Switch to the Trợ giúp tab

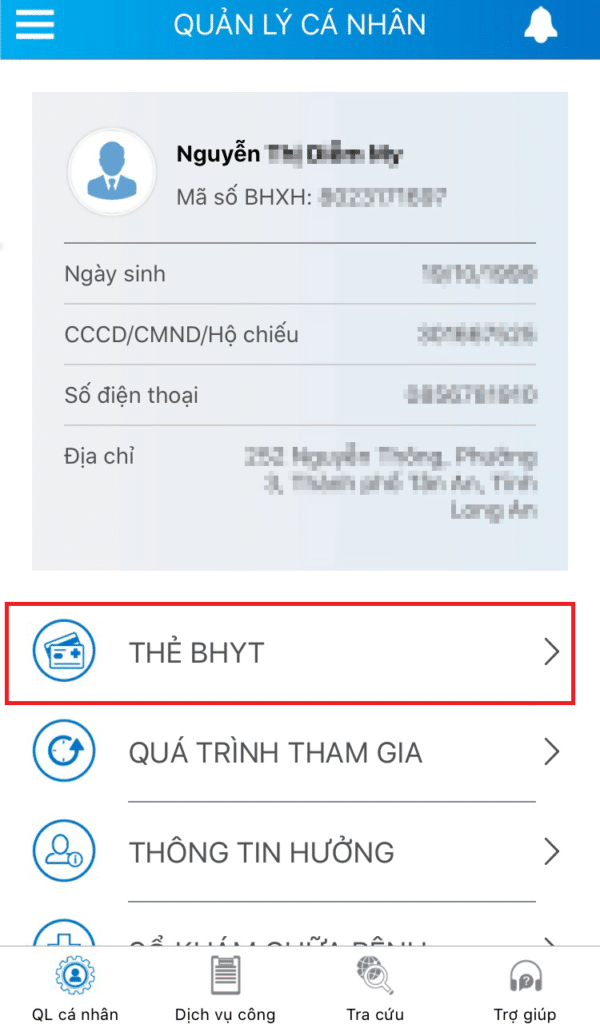coord(525,987)
